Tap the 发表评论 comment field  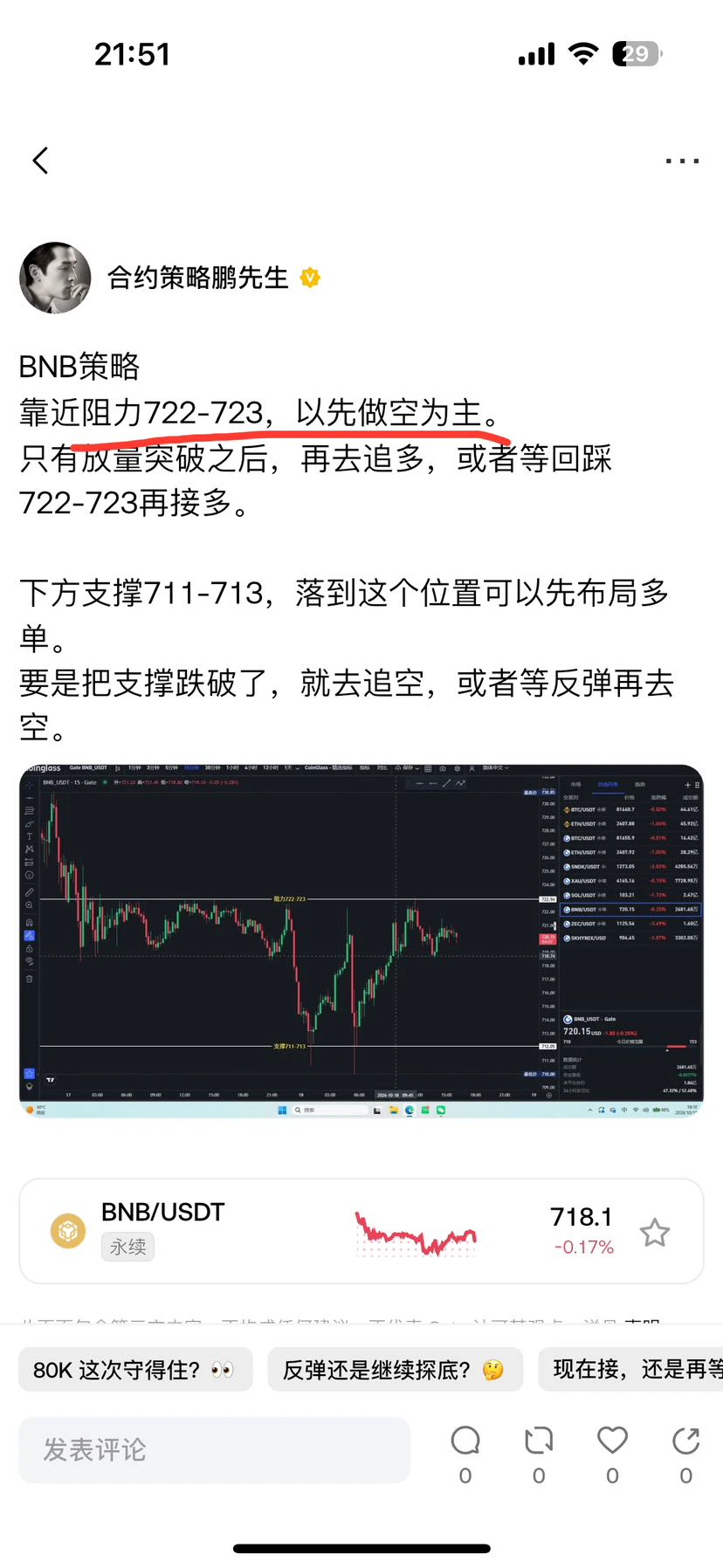pyautogui.click(x=214, y=1450)
